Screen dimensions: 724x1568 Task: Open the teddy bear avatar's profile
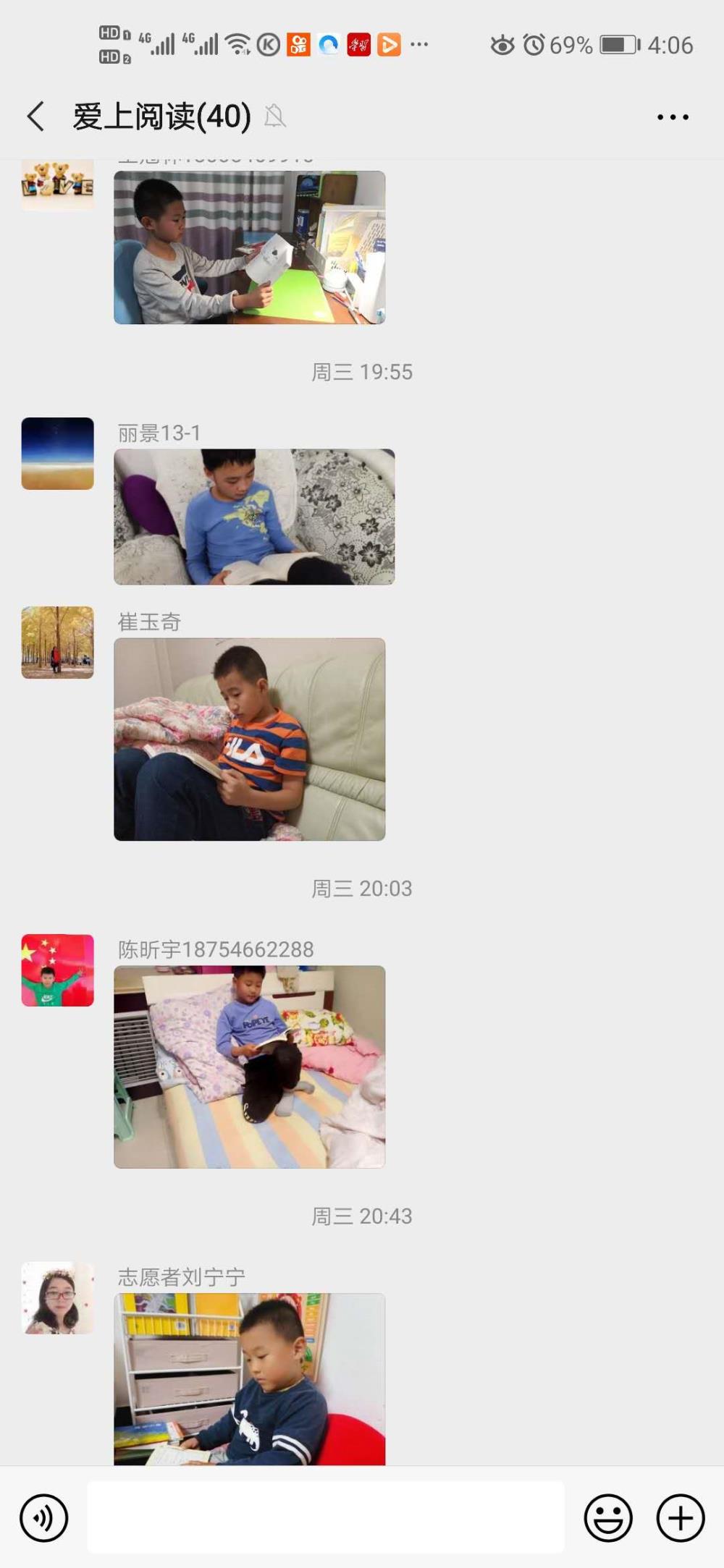58,185
